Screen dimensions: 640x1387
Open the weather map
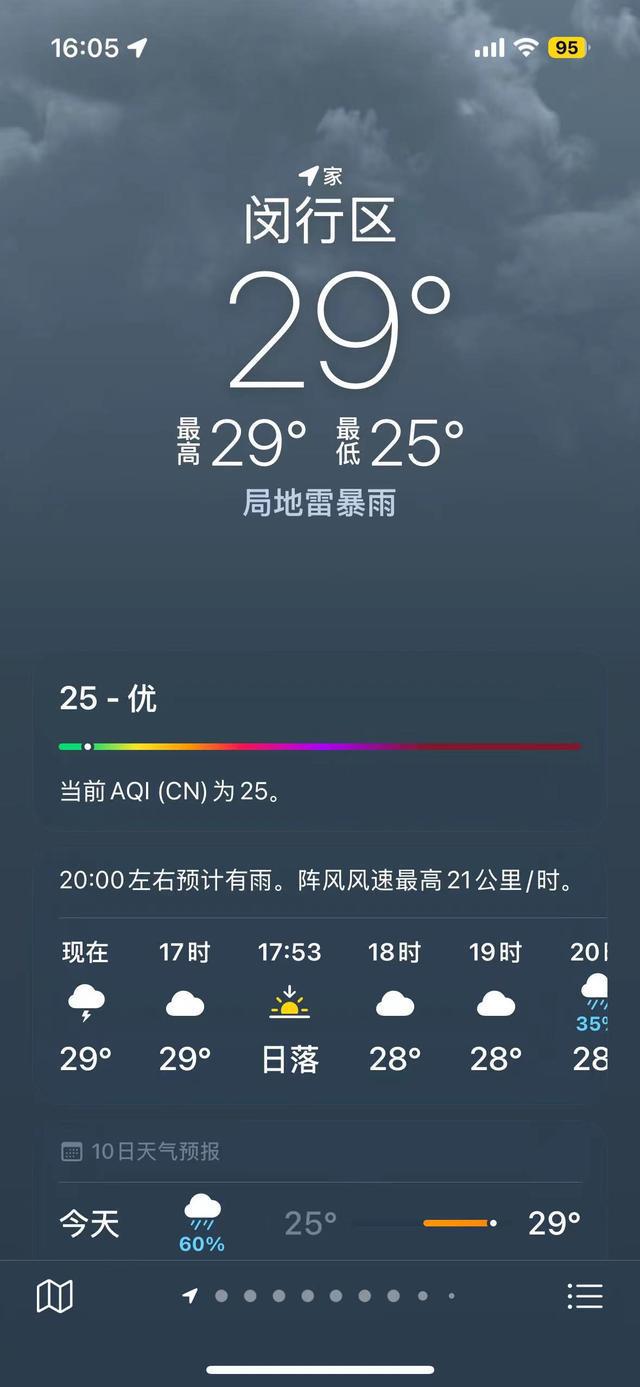coord(55,1297)
